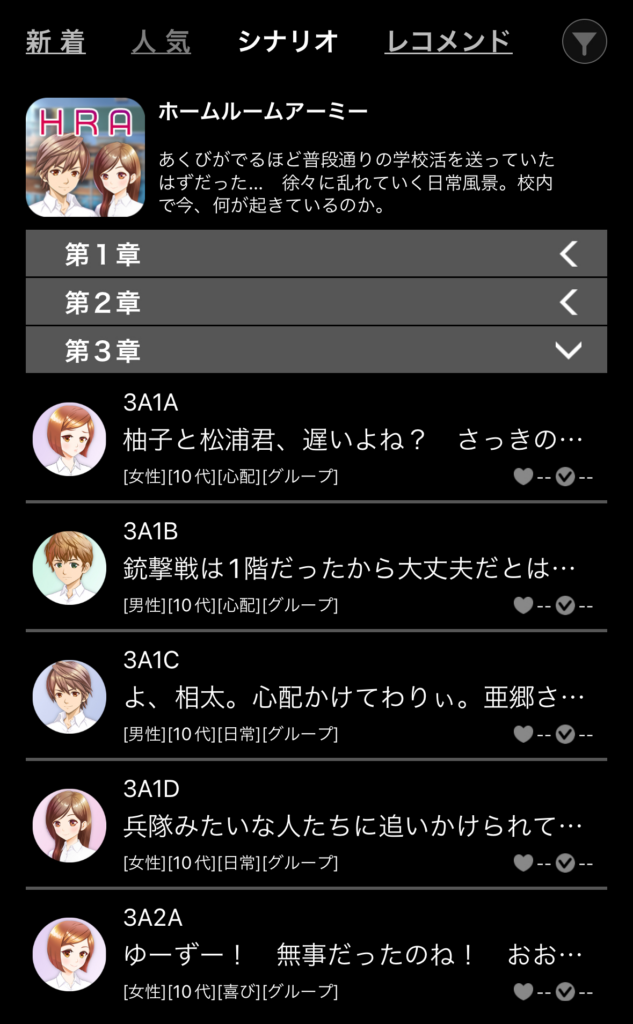Collapse the 第3章 chapter section
The width and height of the screenshot is (633, 1024).
pyautogui.click(x=316, y=350)
